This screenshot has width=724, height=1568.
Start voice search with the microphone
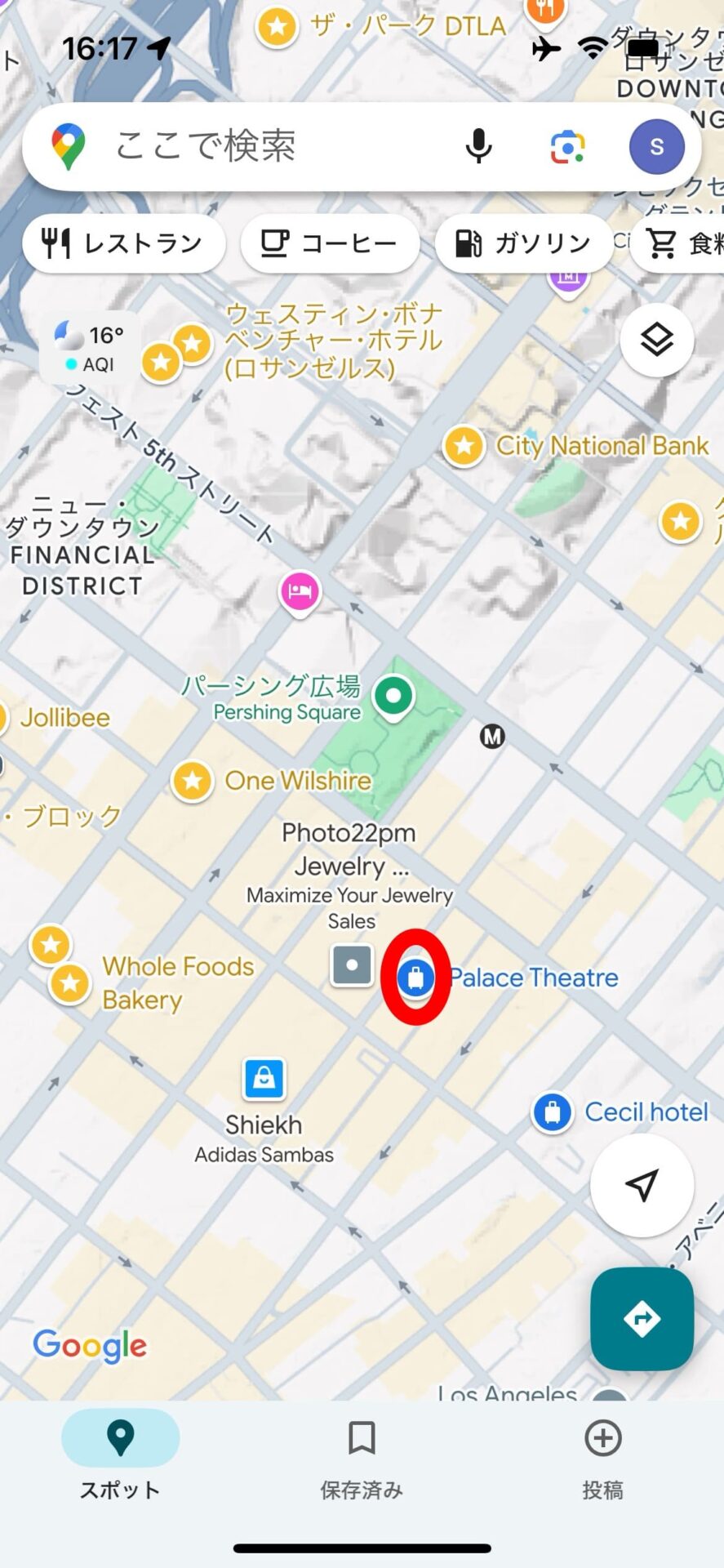click(x=478, y=147)
